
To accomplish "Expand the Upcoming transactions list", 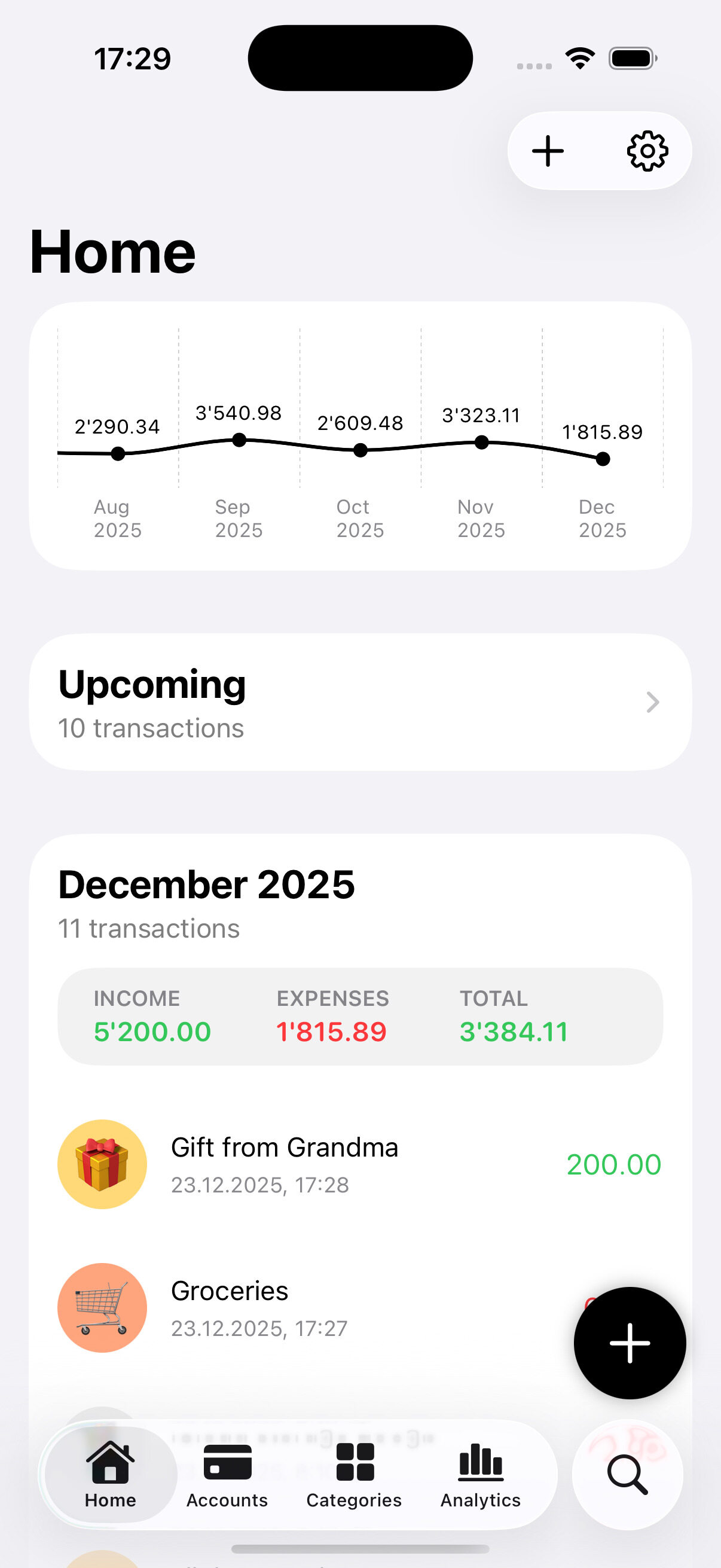I will coord(360,702).
